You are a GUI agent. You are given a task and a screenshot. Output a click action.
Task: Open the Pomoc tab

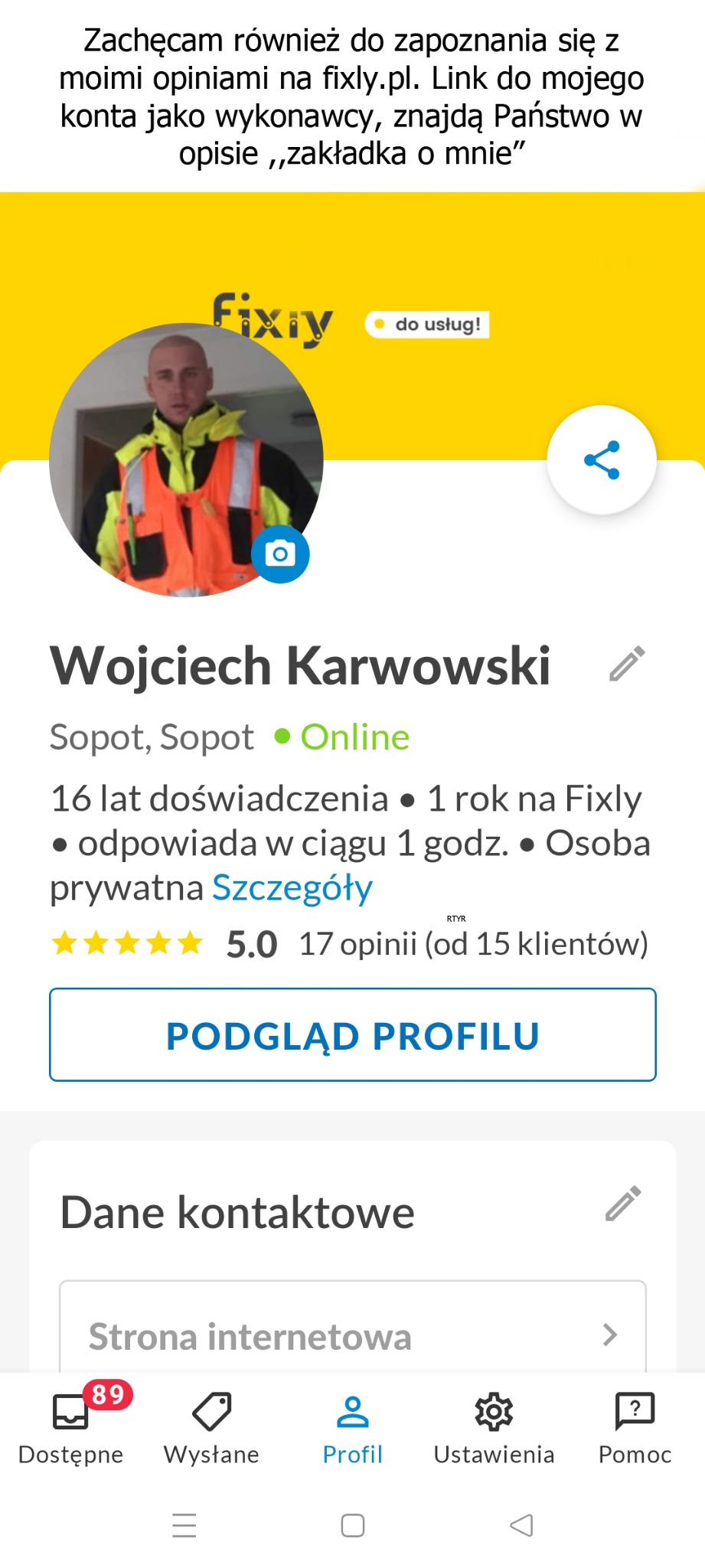pos(634,1424)
